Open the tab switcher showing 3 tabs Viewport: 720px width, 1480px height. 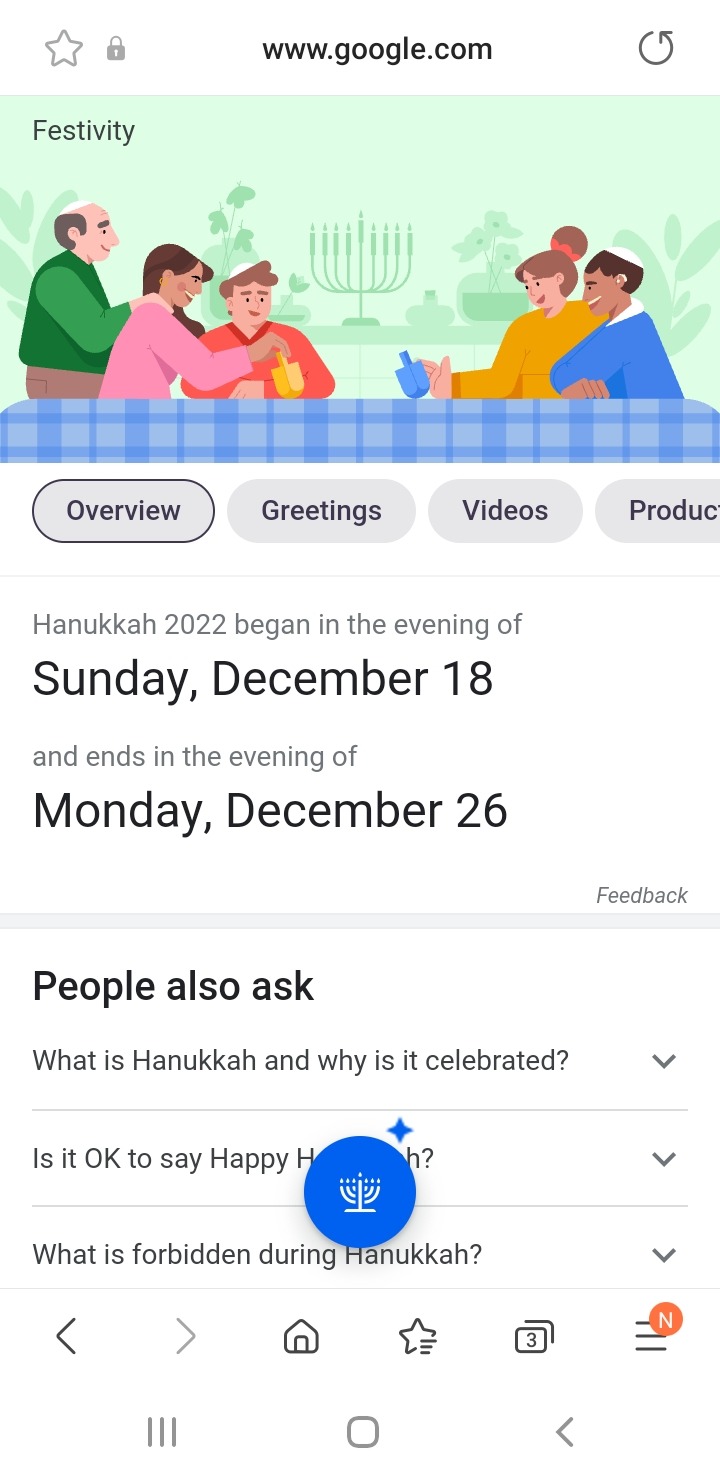(534, 1337)
